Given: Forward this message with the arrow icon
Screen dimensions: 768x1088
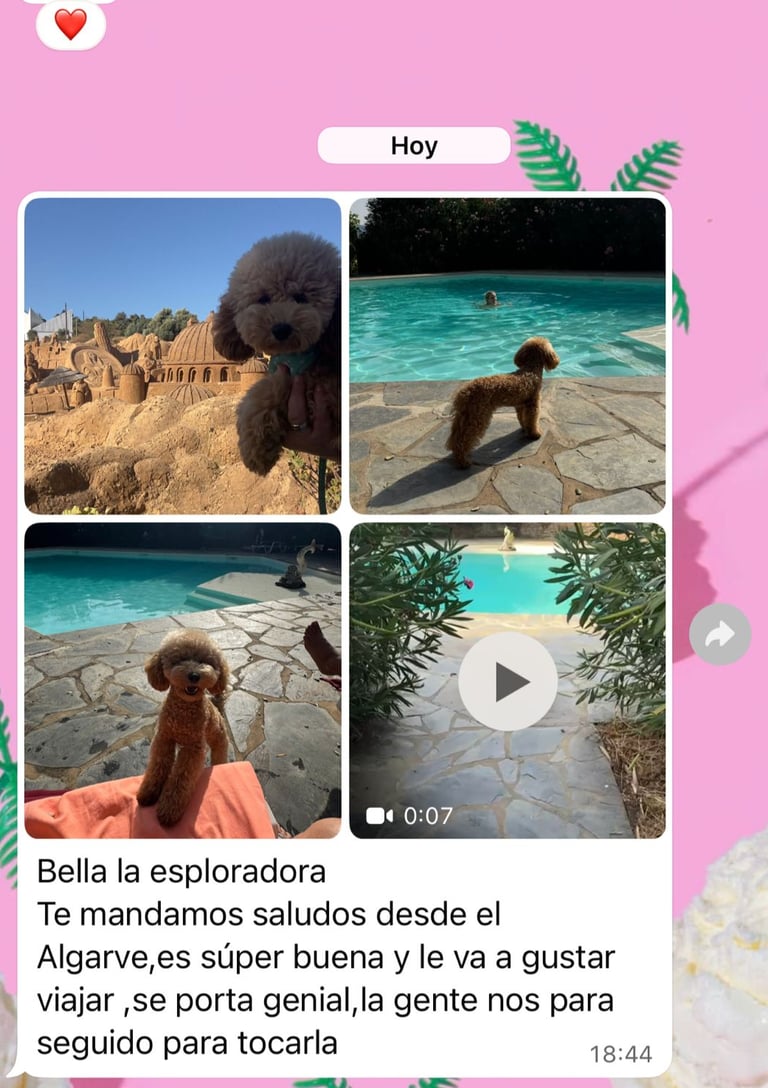Looking at the screenshot, I should (720, 634).
